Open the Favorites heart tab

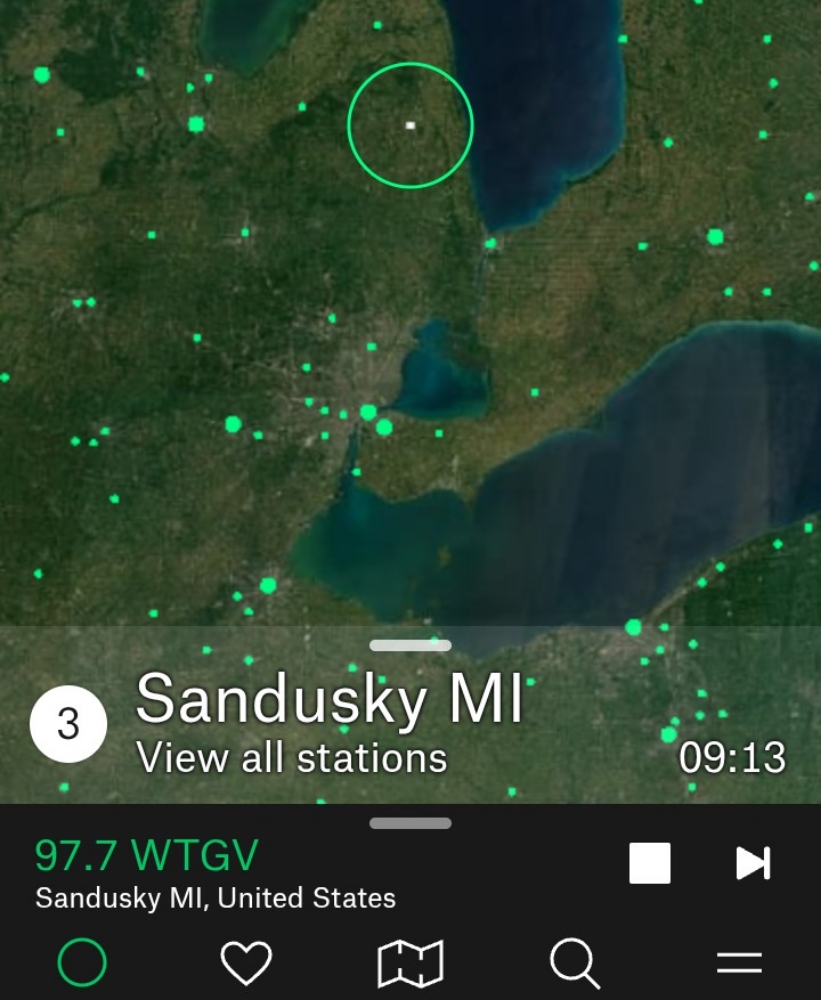[246, 963]
